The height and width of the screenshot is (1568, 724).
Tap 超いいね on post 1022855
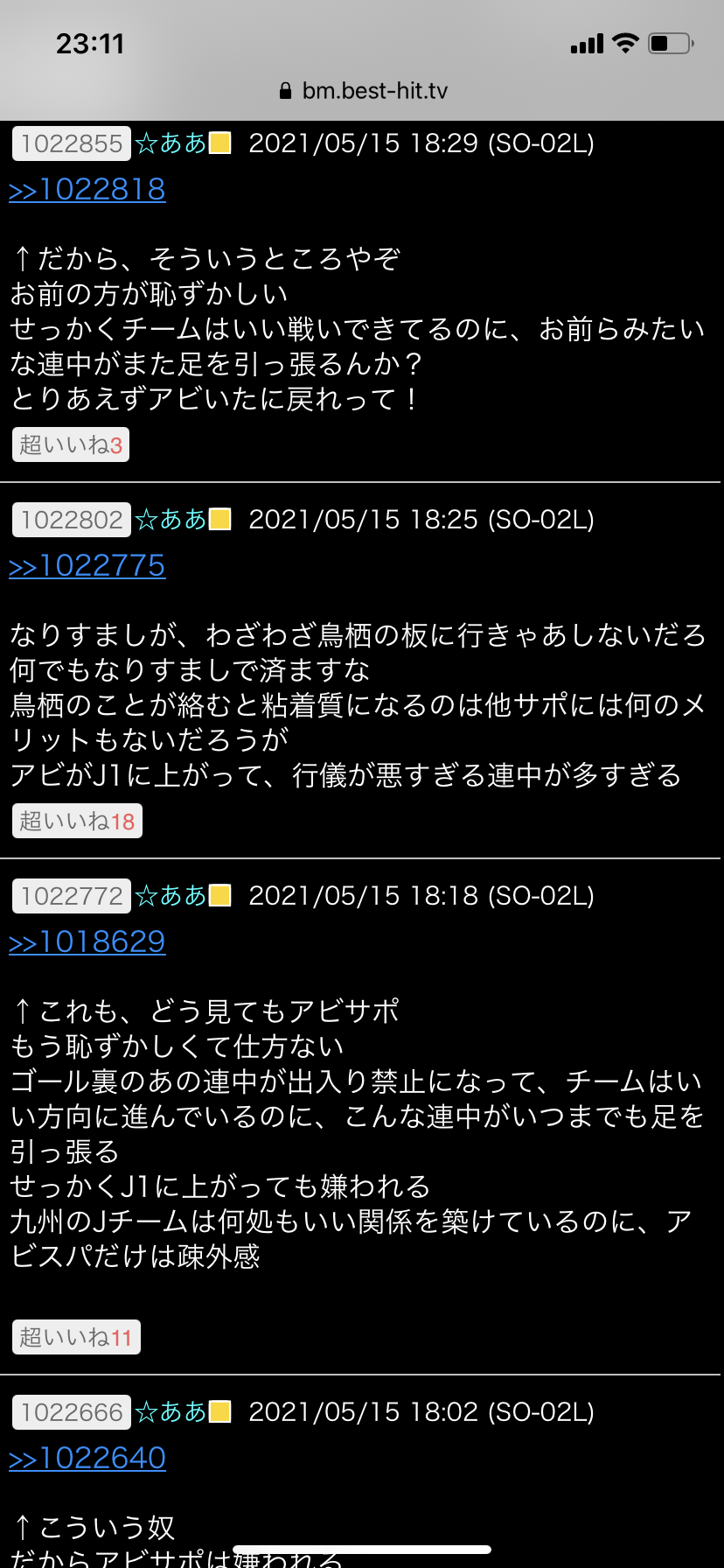pos(71,444)
